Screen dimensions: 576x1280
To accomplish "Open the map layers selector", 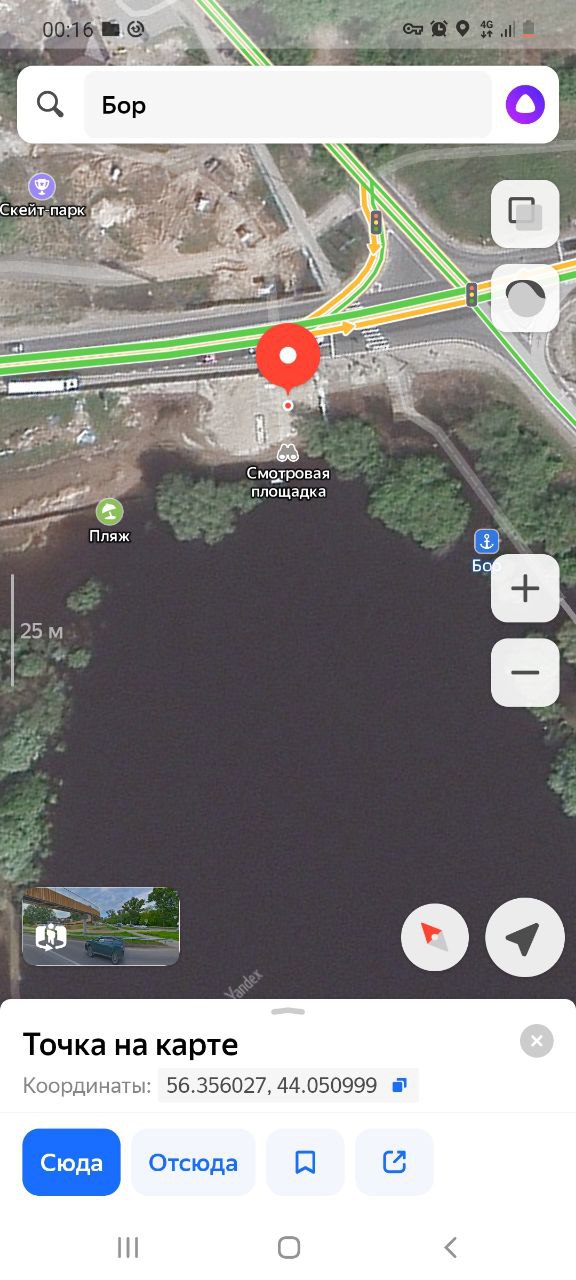I will [525, 214].
